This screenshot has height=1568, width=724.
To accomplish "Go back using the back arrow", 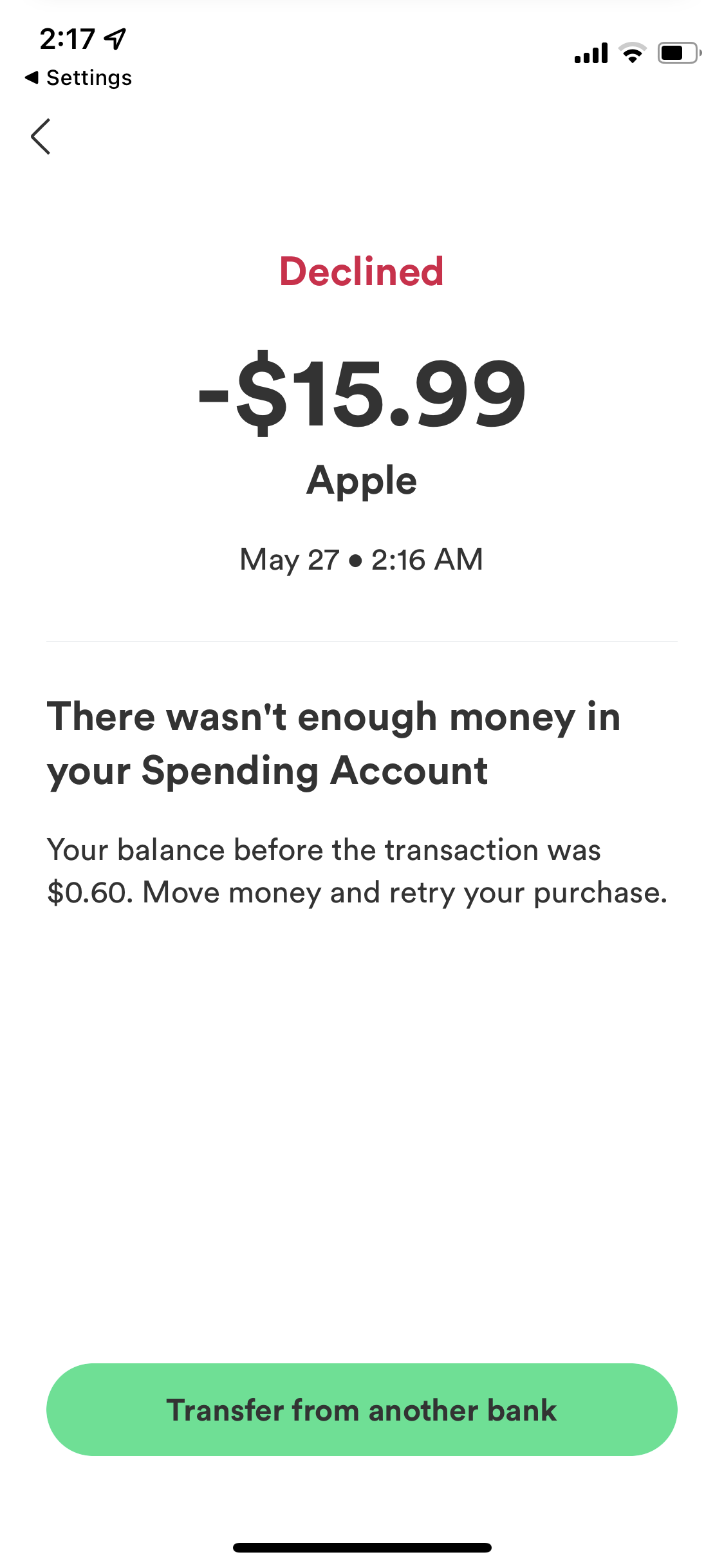I will point(41,136).
